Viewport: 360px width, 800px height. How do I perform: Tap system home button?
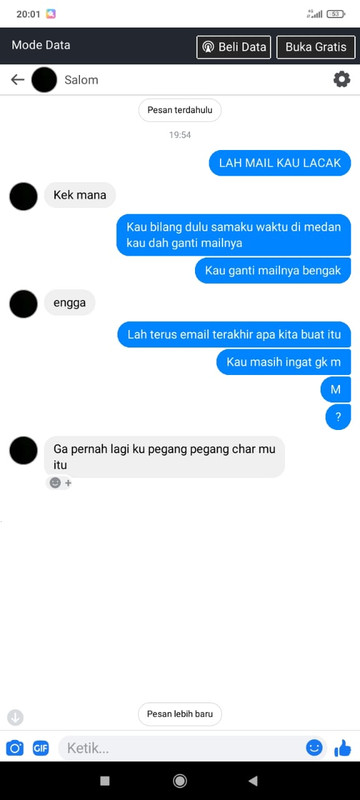click(180, 781)
